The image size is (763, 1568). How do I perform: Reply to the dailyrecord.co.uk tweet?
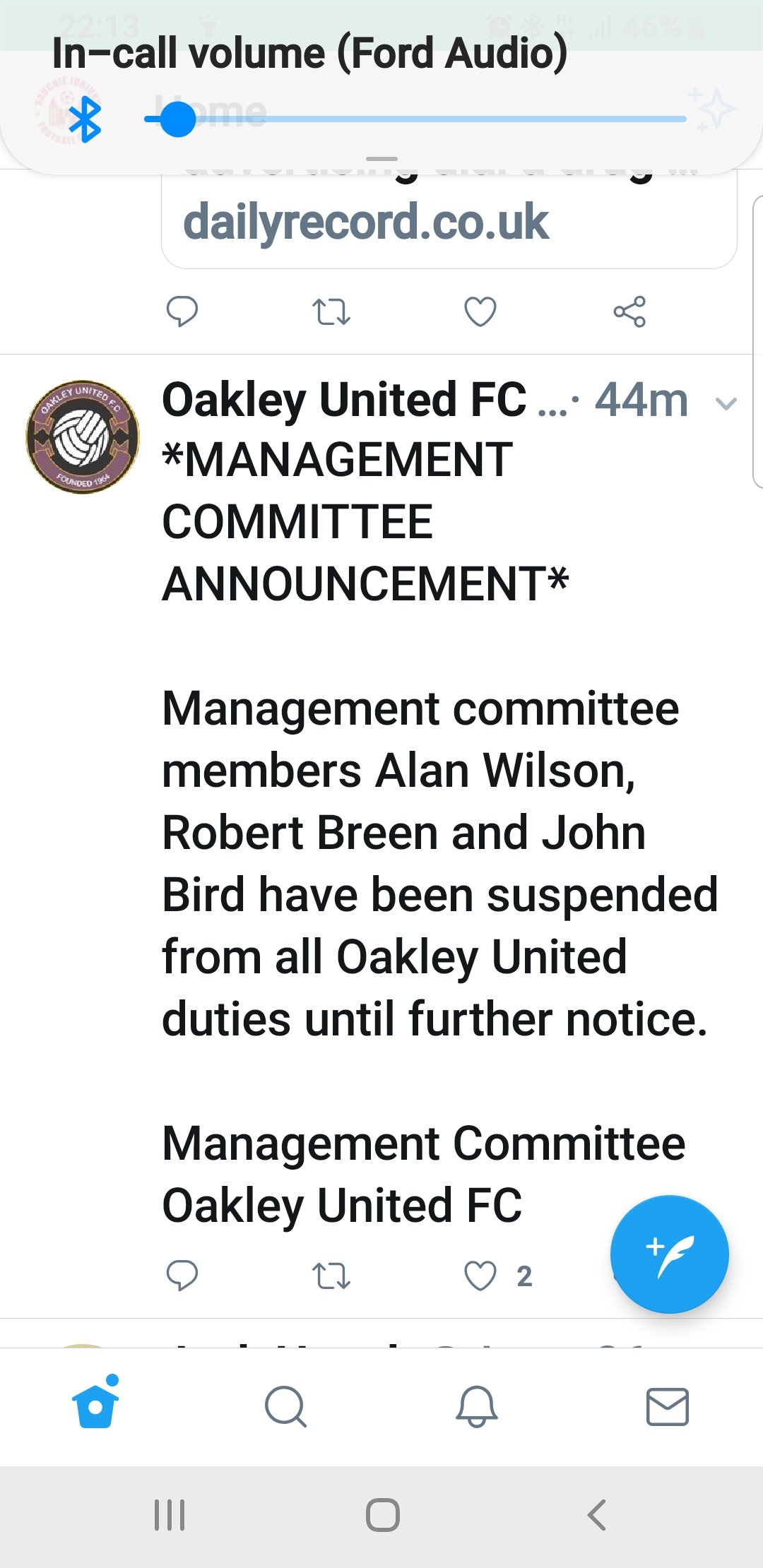coord(182,311)
